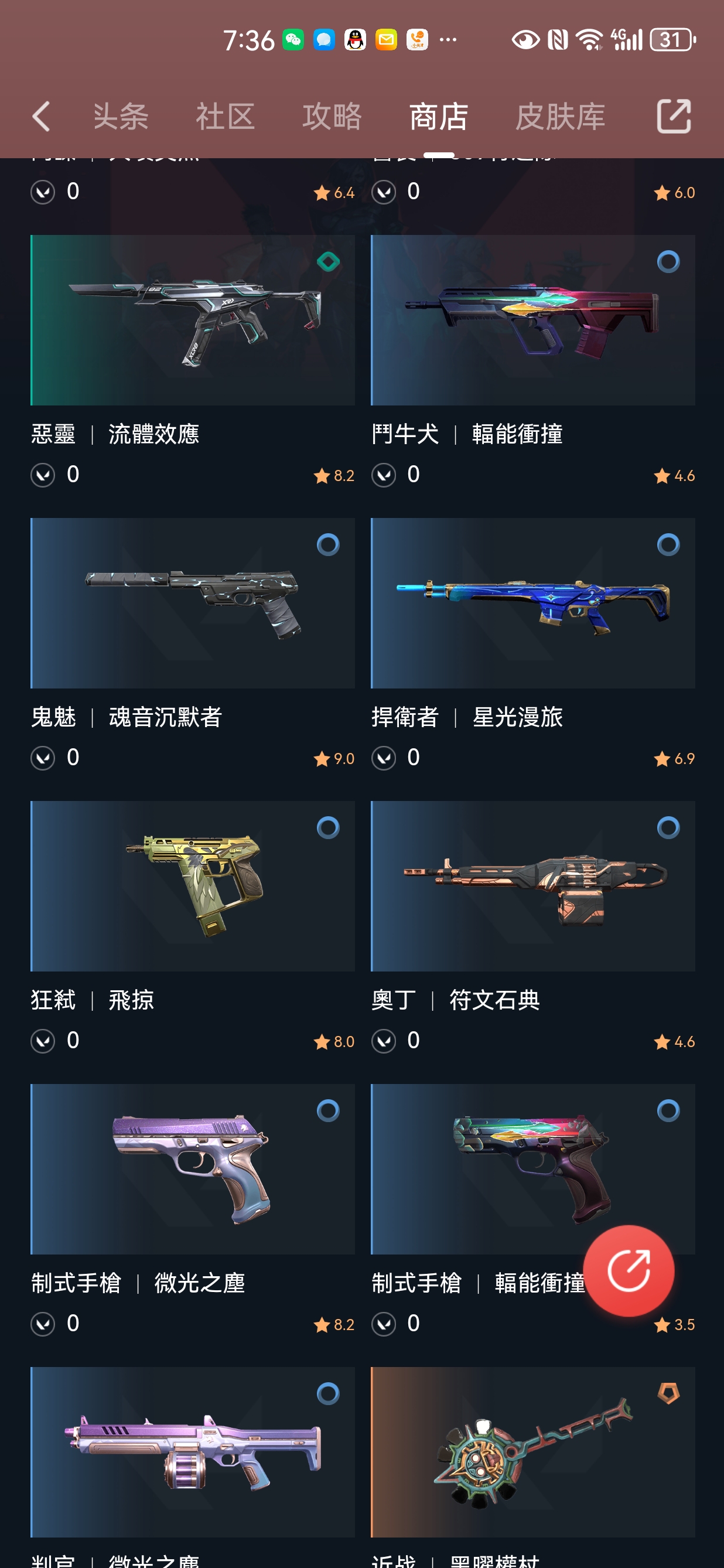The height and width of the screenshot is (1568, 724).
Task: Open the purple 判官 微光之塵 card
Action: coord(192,1452)
